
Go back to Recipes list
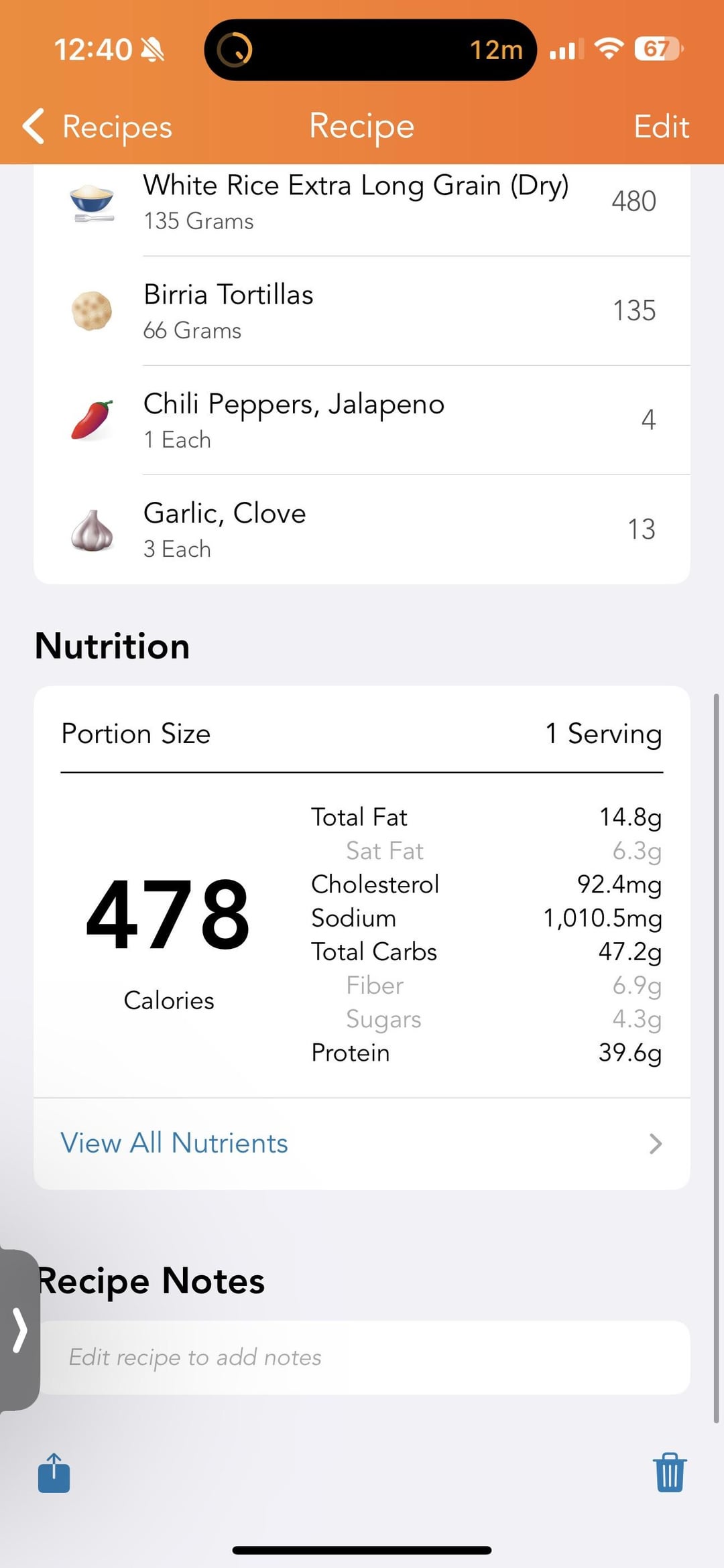point(97,127)
